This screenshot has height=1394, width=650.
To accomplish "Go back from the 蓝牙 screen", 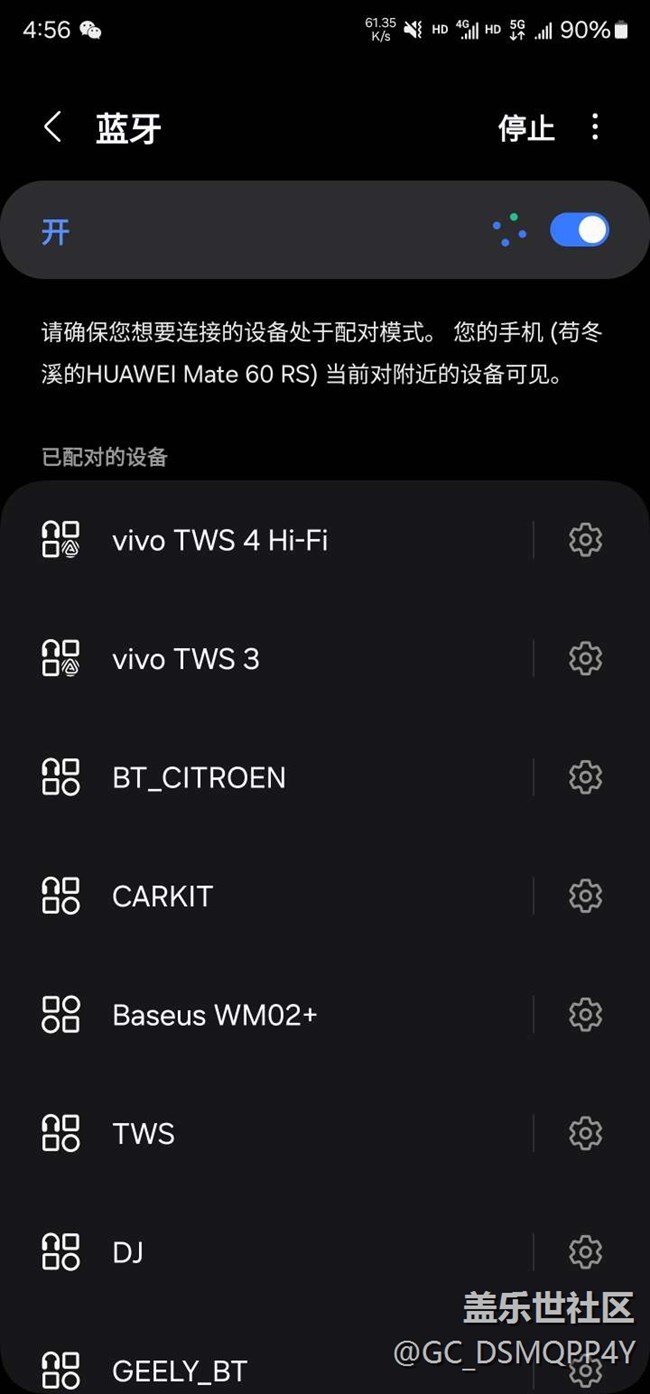I will [53, 127].
